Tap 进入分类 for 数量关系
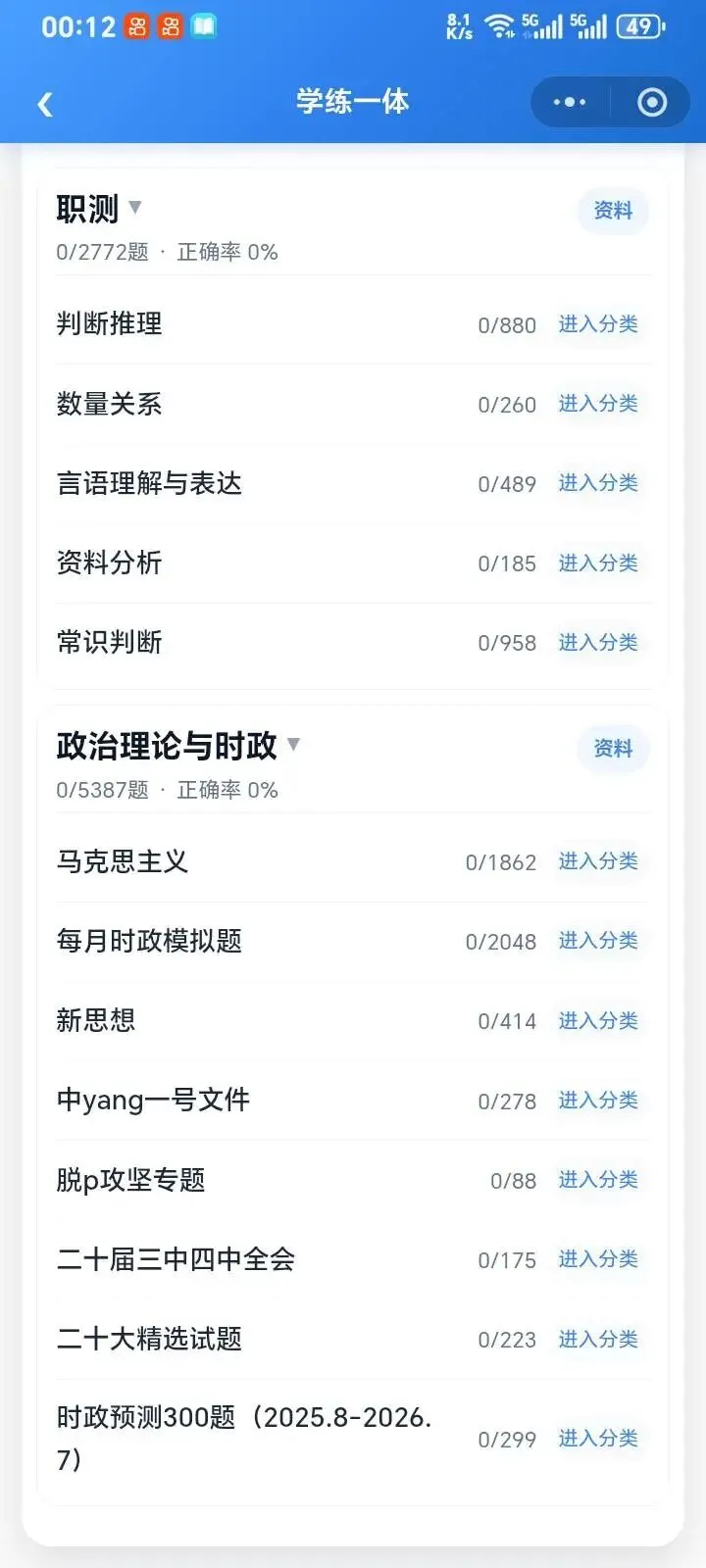 598,404
